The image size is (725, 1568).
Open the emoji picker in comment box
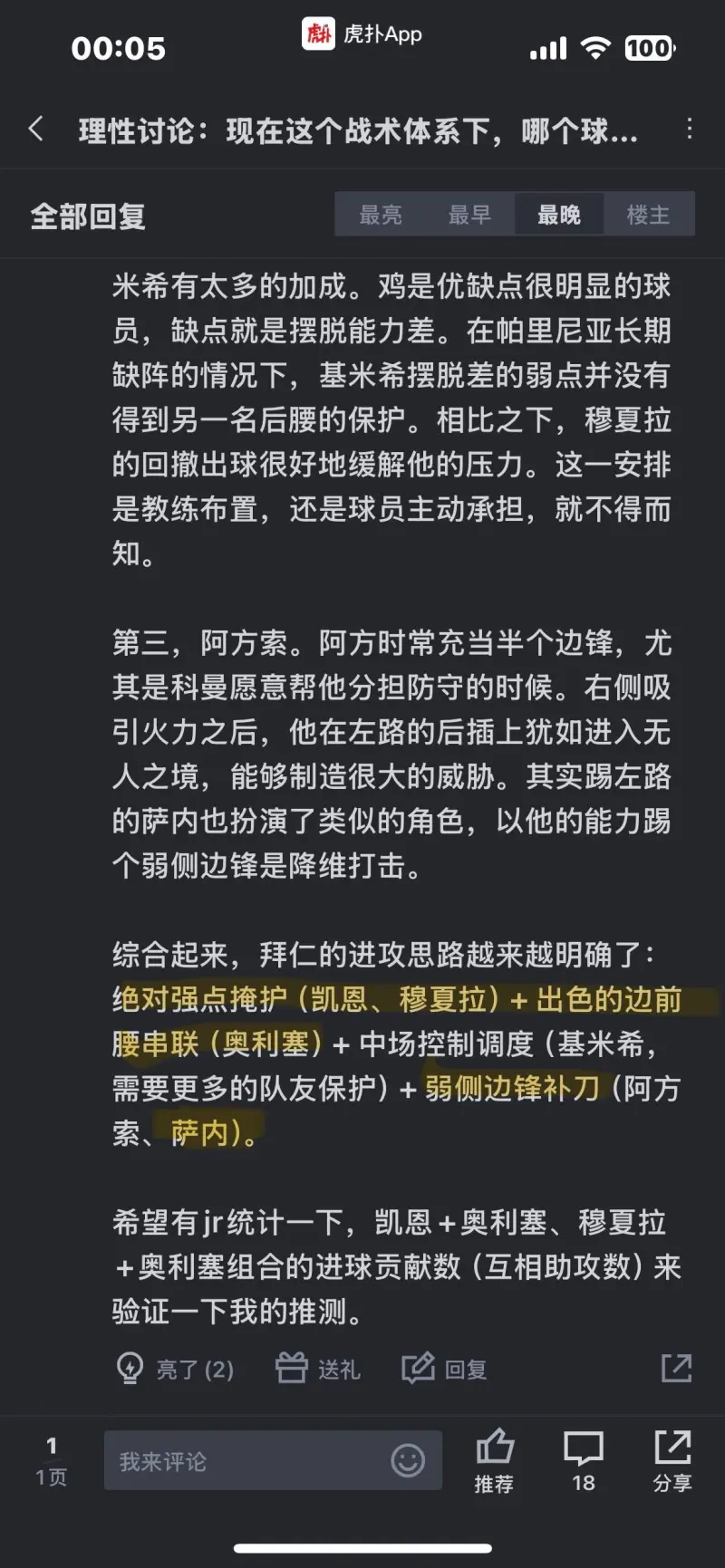[x=408, y=1460]
